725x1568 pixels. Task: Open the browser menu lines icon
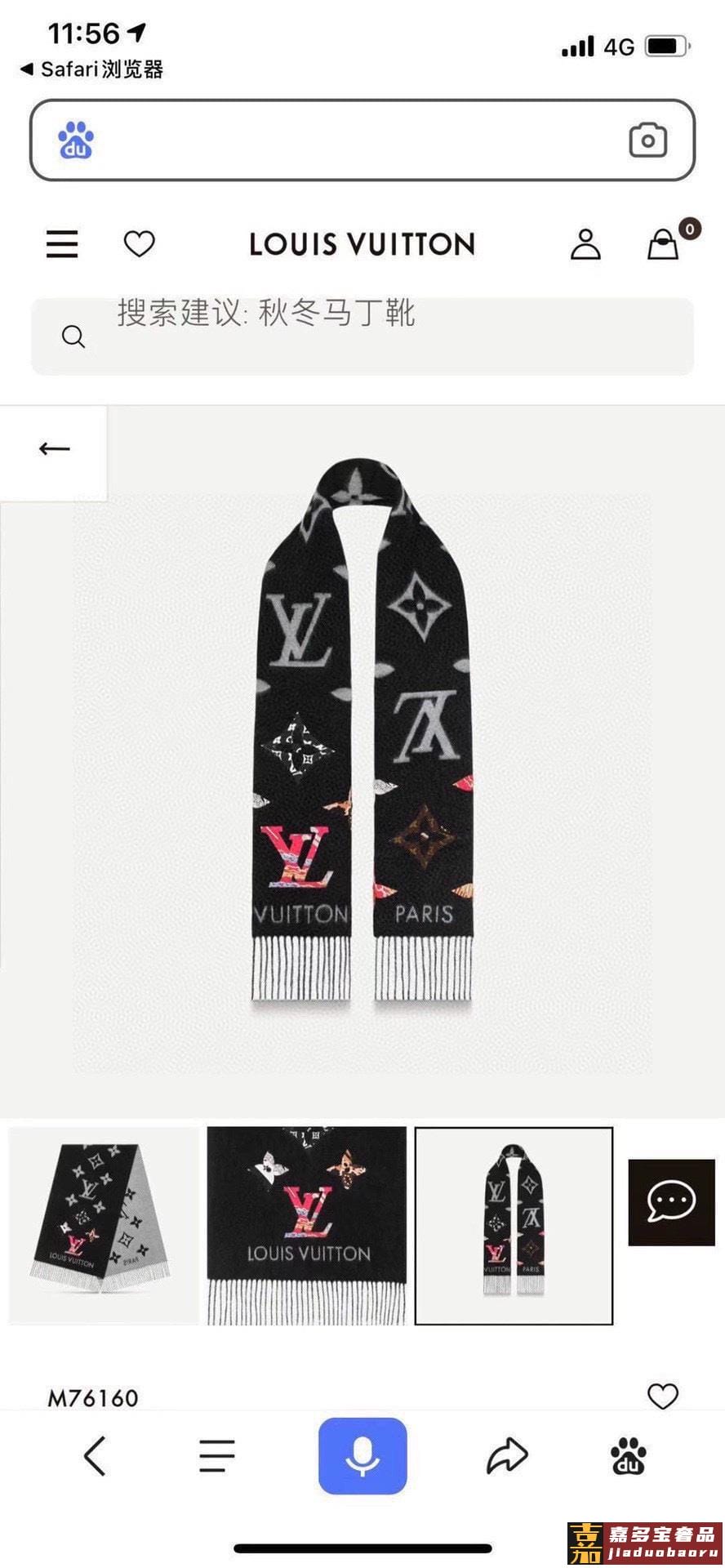(x=217, y=1456)
